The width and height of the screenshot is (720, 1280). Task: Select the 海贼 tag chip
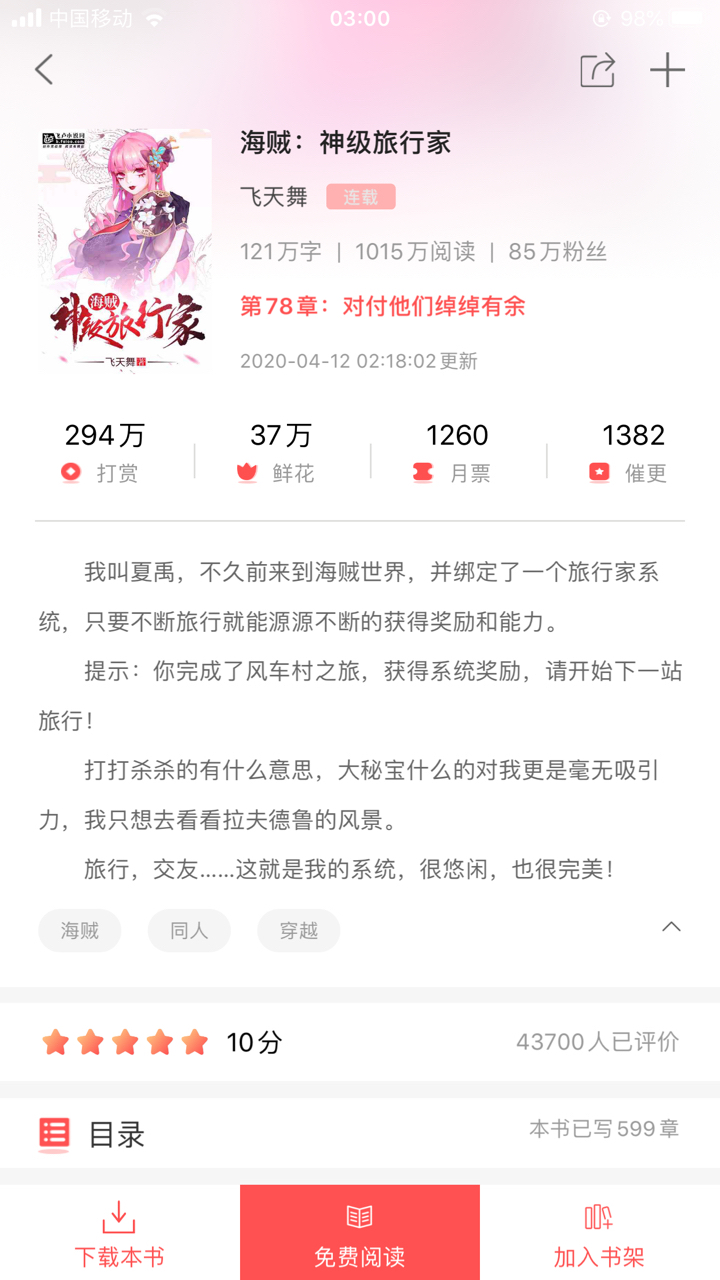click(x=80, y=931)
